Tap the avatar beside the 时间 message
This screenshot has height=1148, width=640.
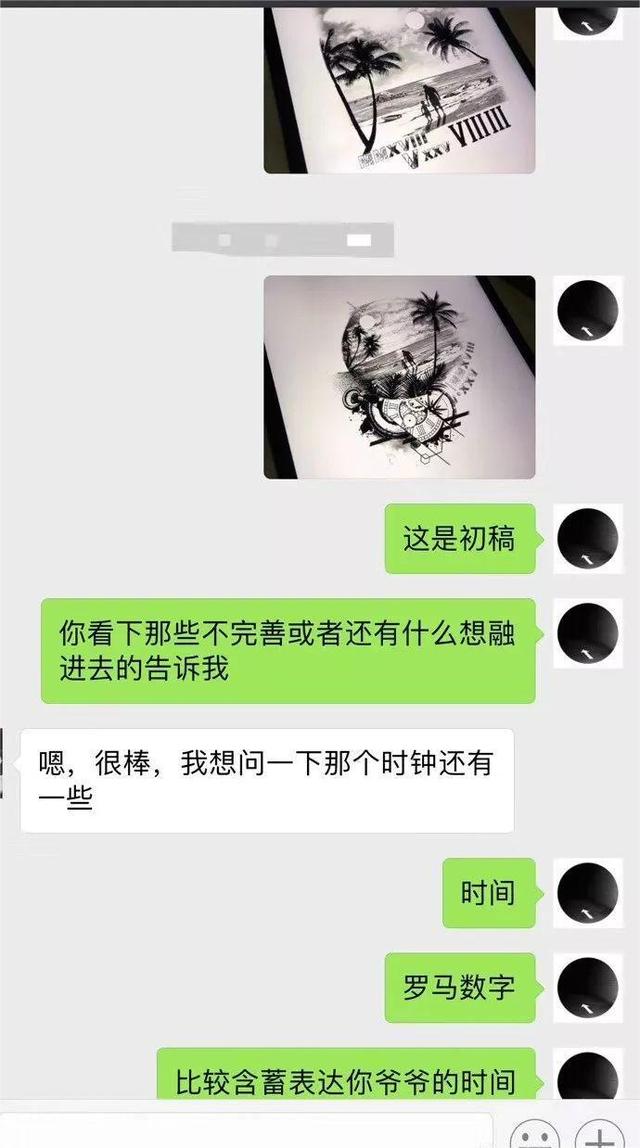point(588,892)
